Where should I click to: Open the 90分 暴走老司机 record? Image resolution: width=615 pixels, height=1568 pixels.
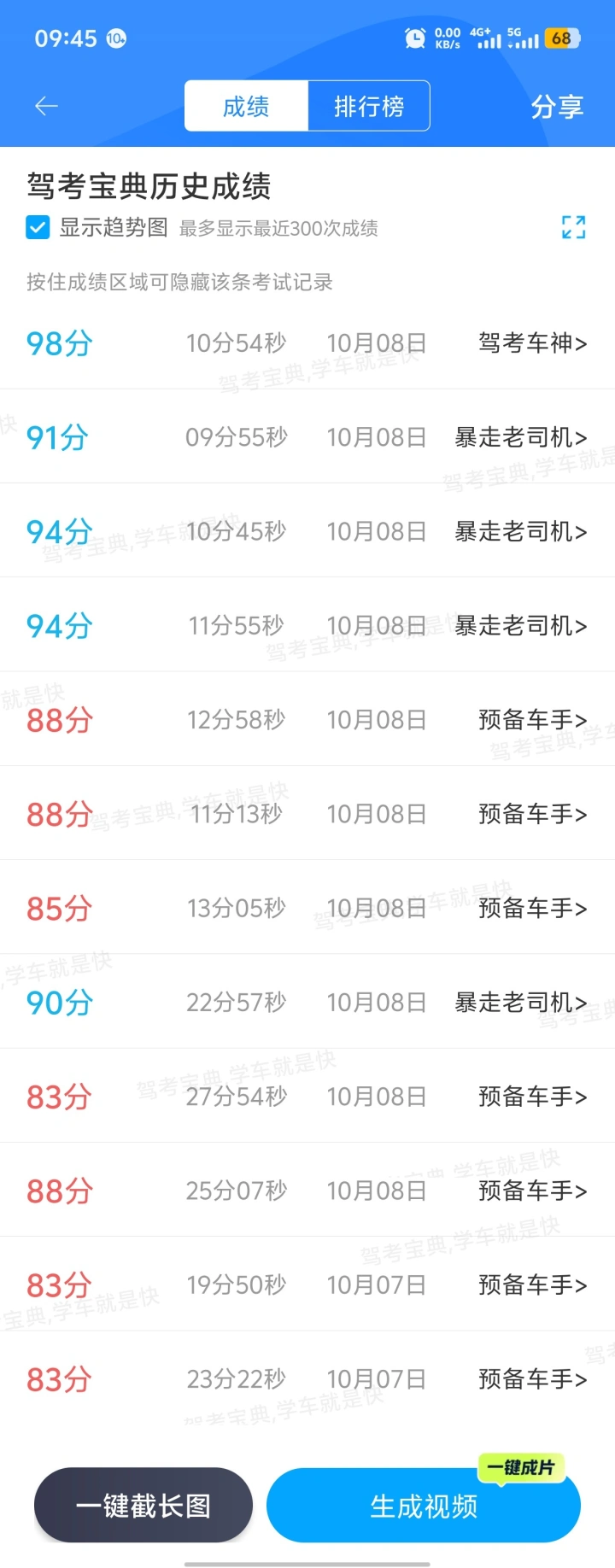pyautogui.click(x=307, y=1002)
